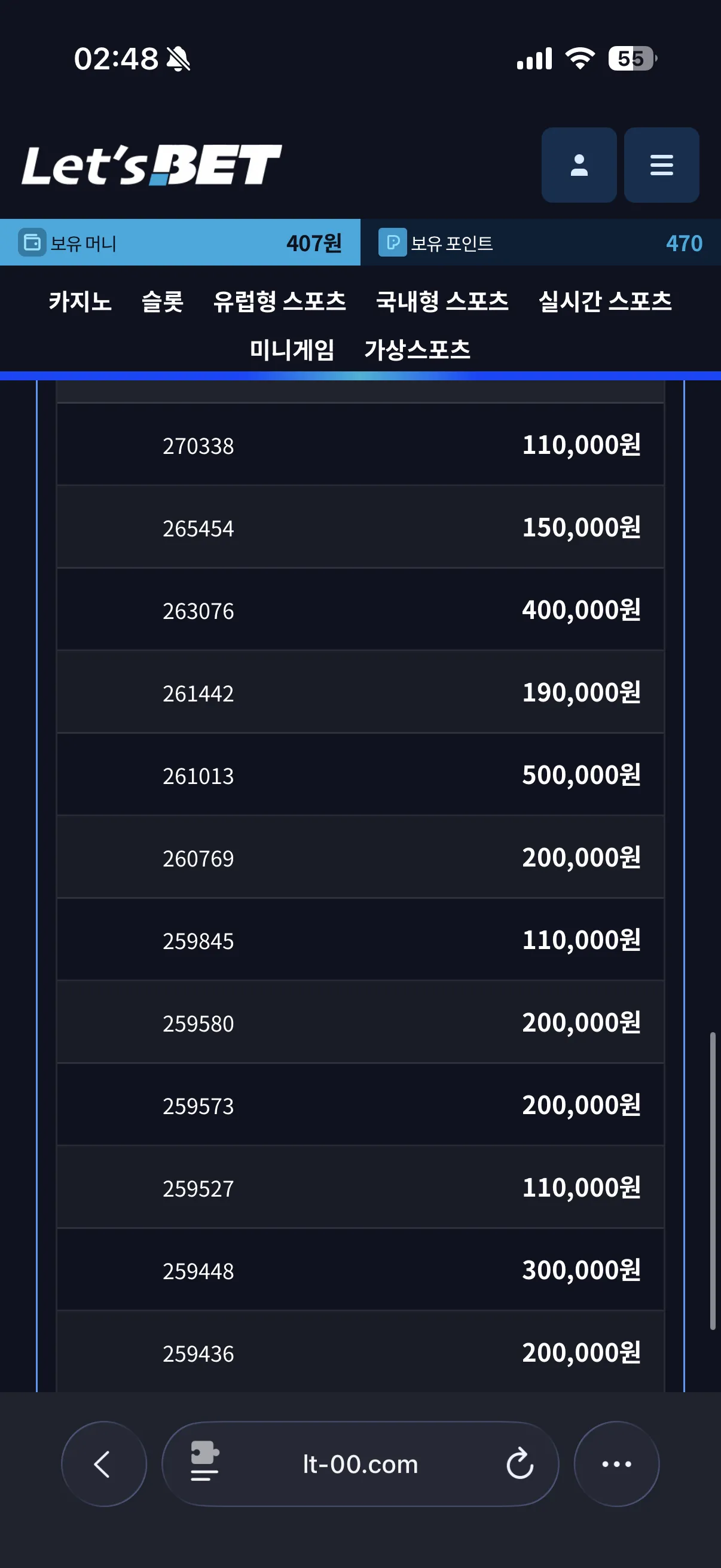Open the user profile icon
721x1568 pixels.
click(579, 165)
